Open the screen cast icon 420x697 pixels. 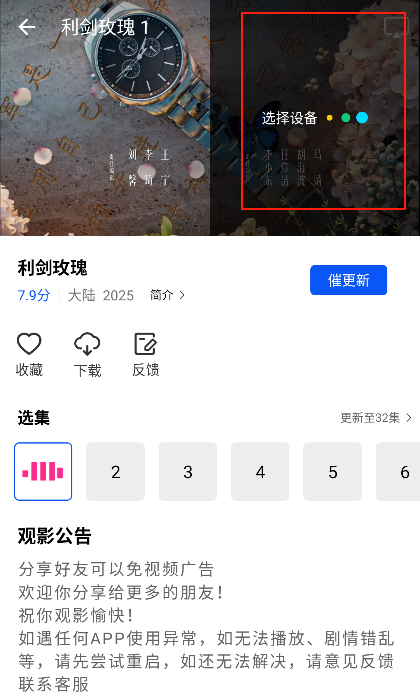point(396,27)
